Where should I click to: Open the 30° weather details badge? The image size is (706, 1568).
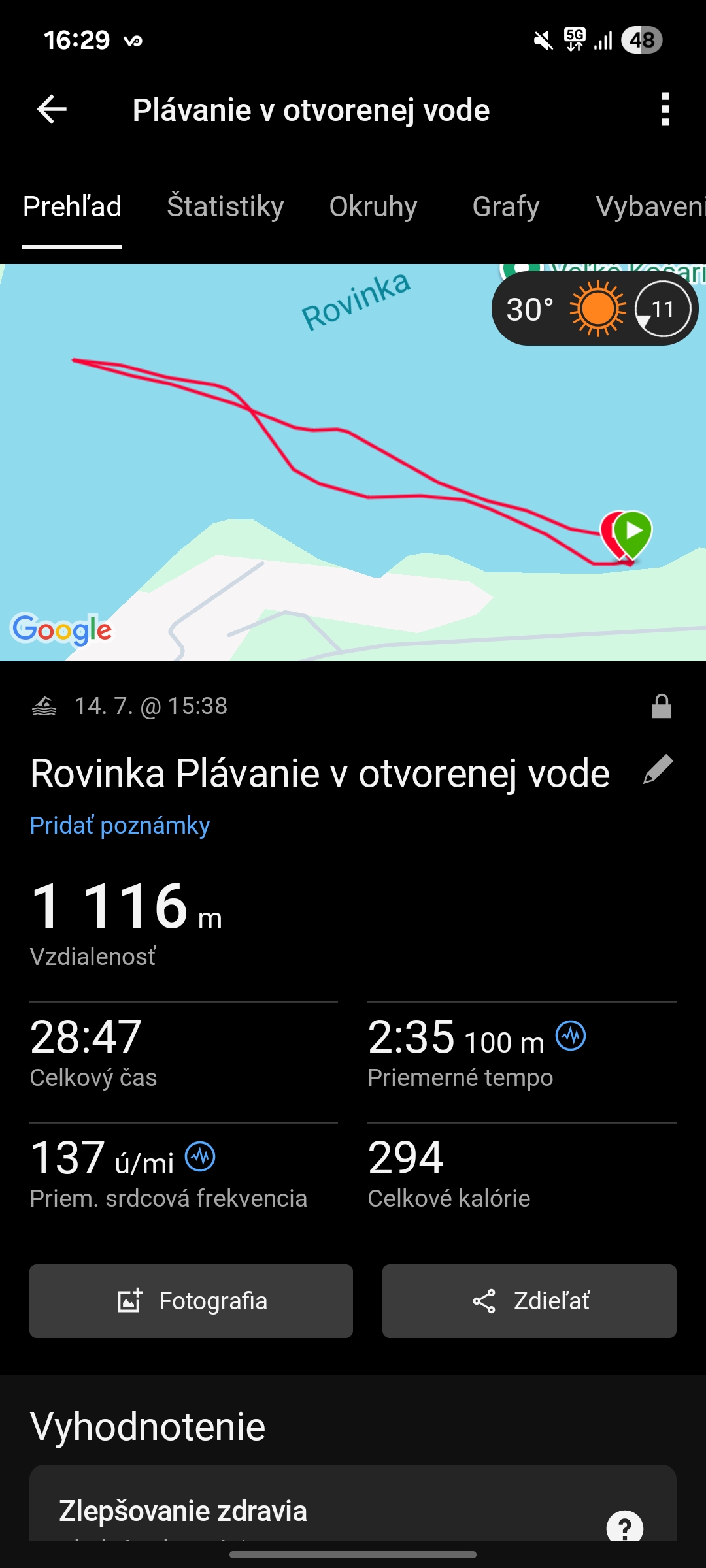[594, 309]
